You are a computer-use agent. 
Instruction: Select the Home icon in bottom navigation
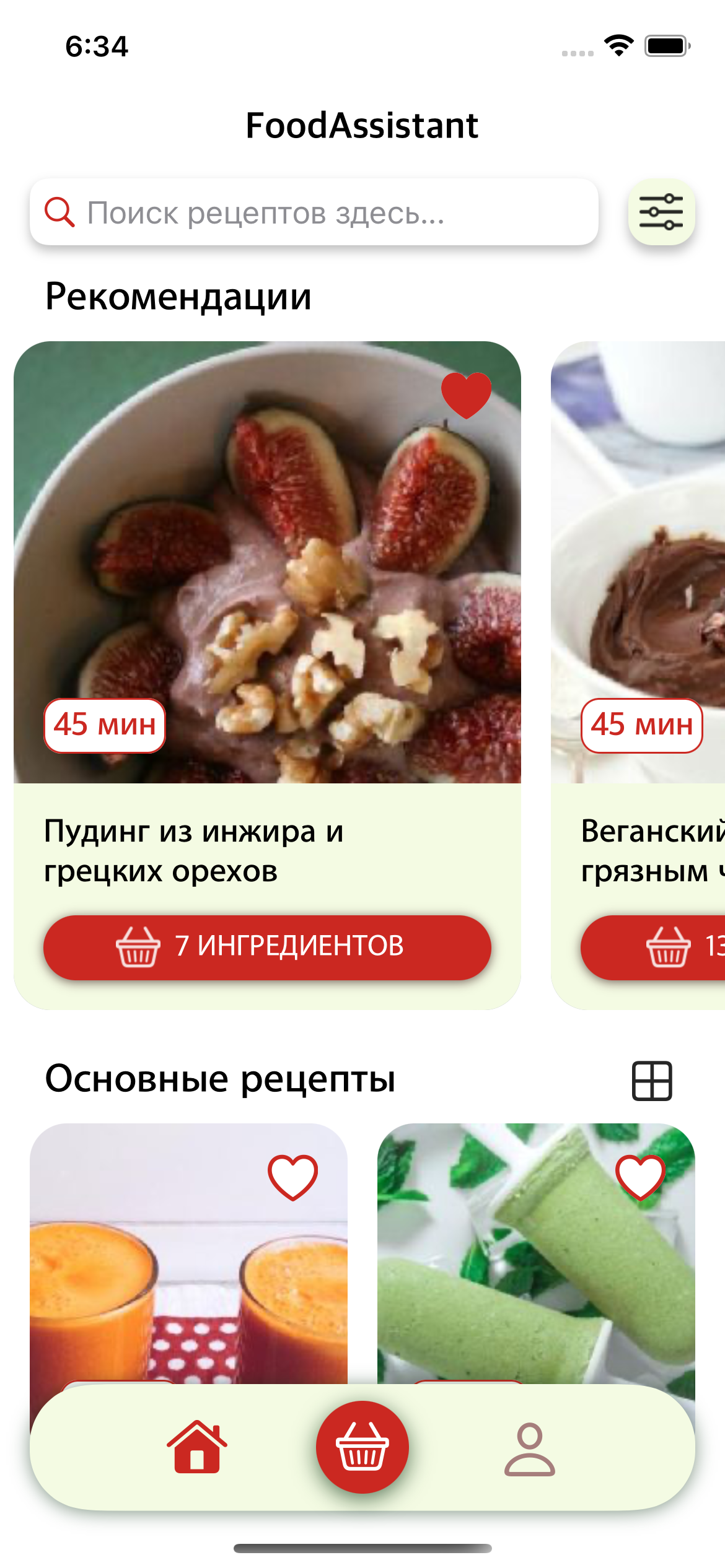(197, 1447)
